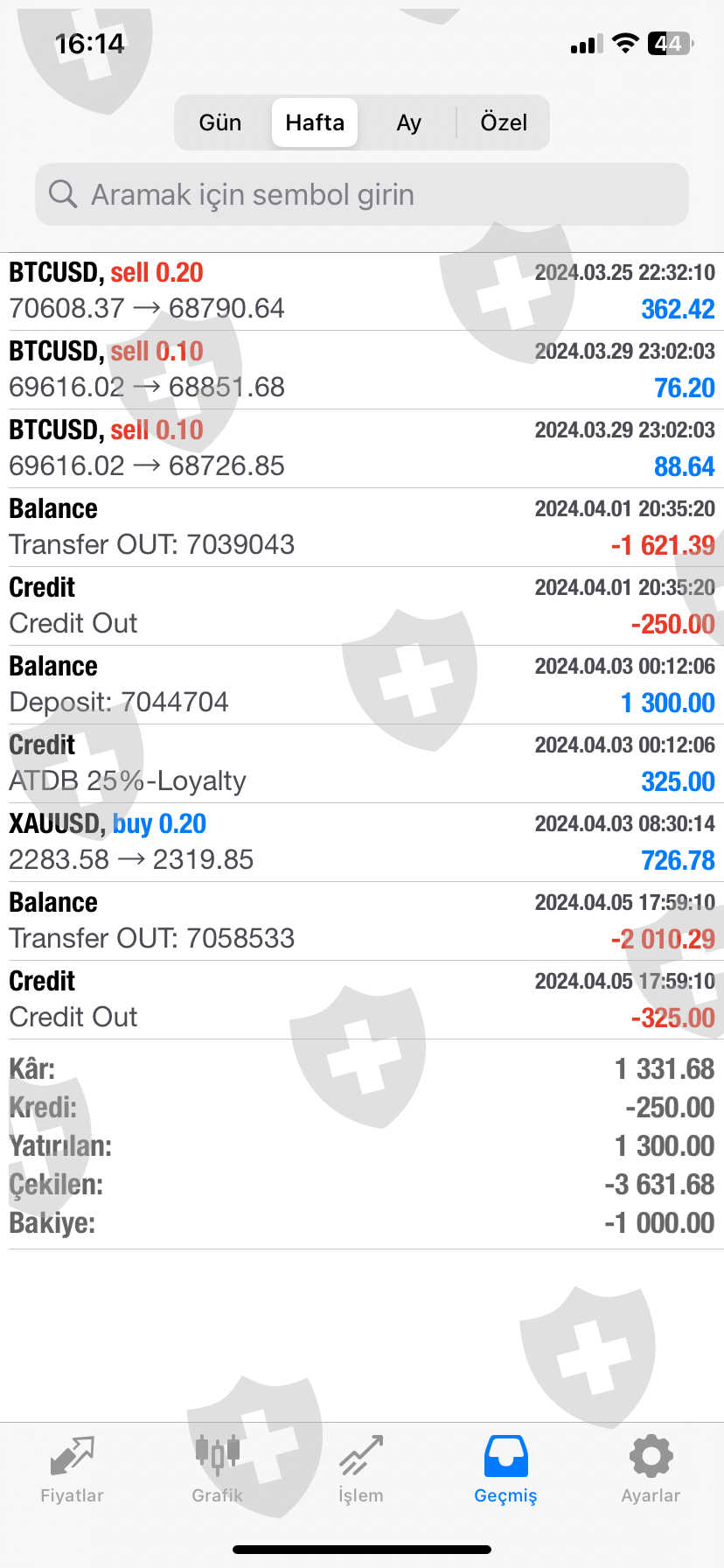Open the Deposit: 7044704 balance entry
The width and height of the screenshot is (724, 1568).
tap(362, 685)
